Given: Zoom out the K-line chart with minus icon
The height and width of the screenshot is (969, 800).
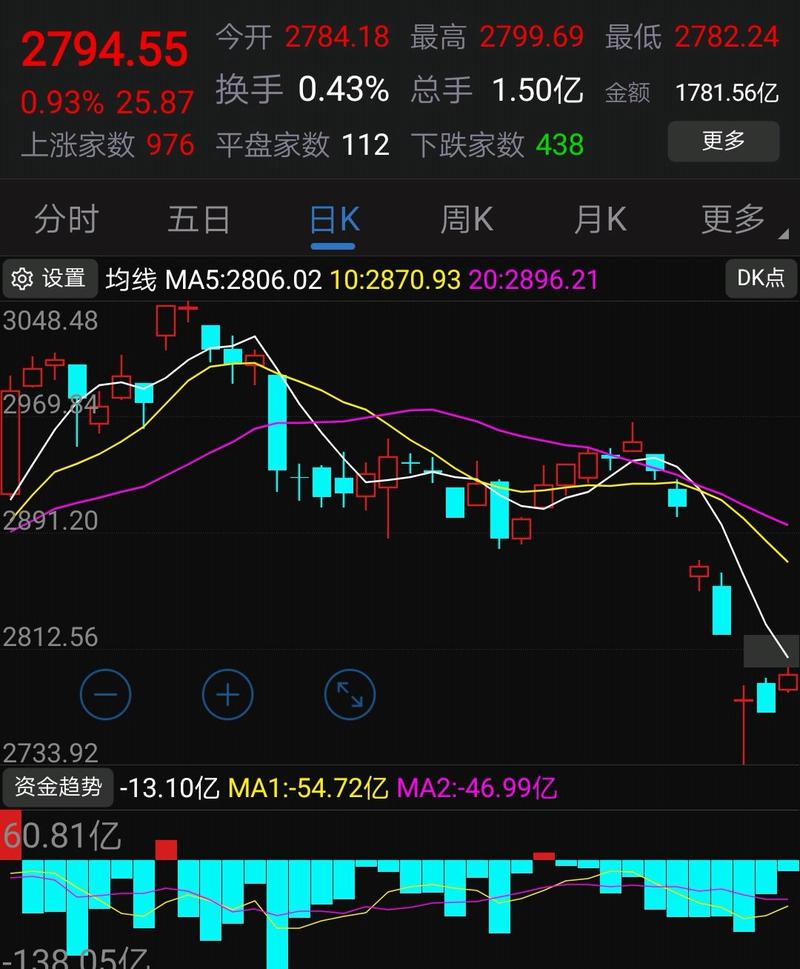Looking at the screenshot, I should point(105,695).
